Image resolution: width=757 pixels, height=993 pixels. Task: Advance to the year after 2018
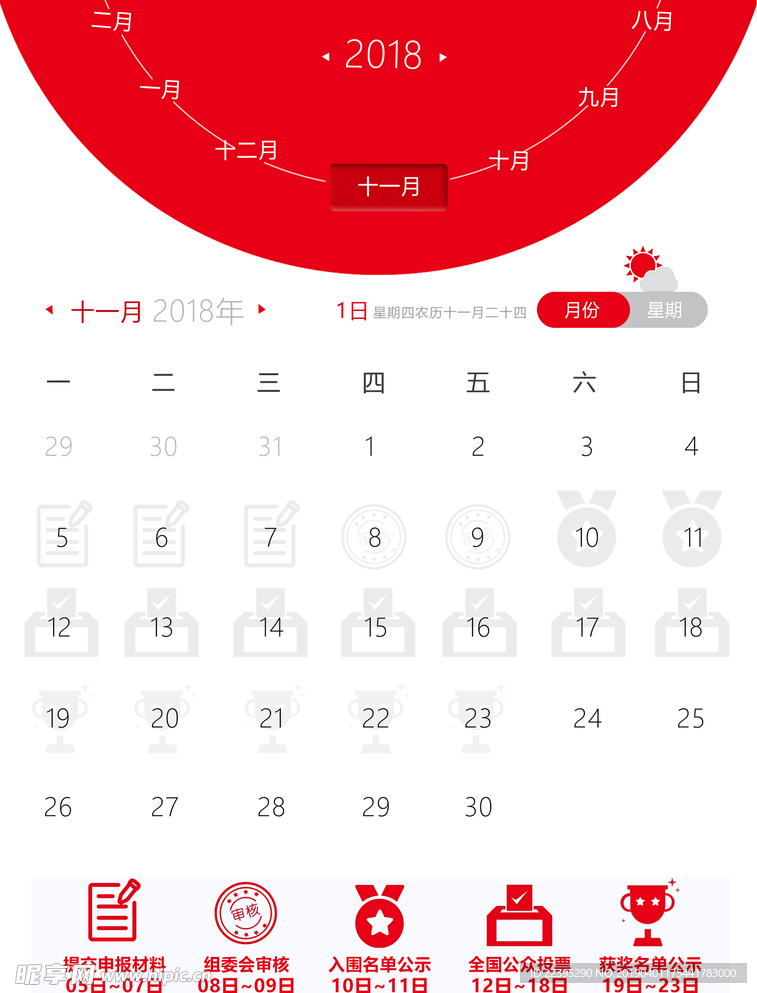[443, 57]
